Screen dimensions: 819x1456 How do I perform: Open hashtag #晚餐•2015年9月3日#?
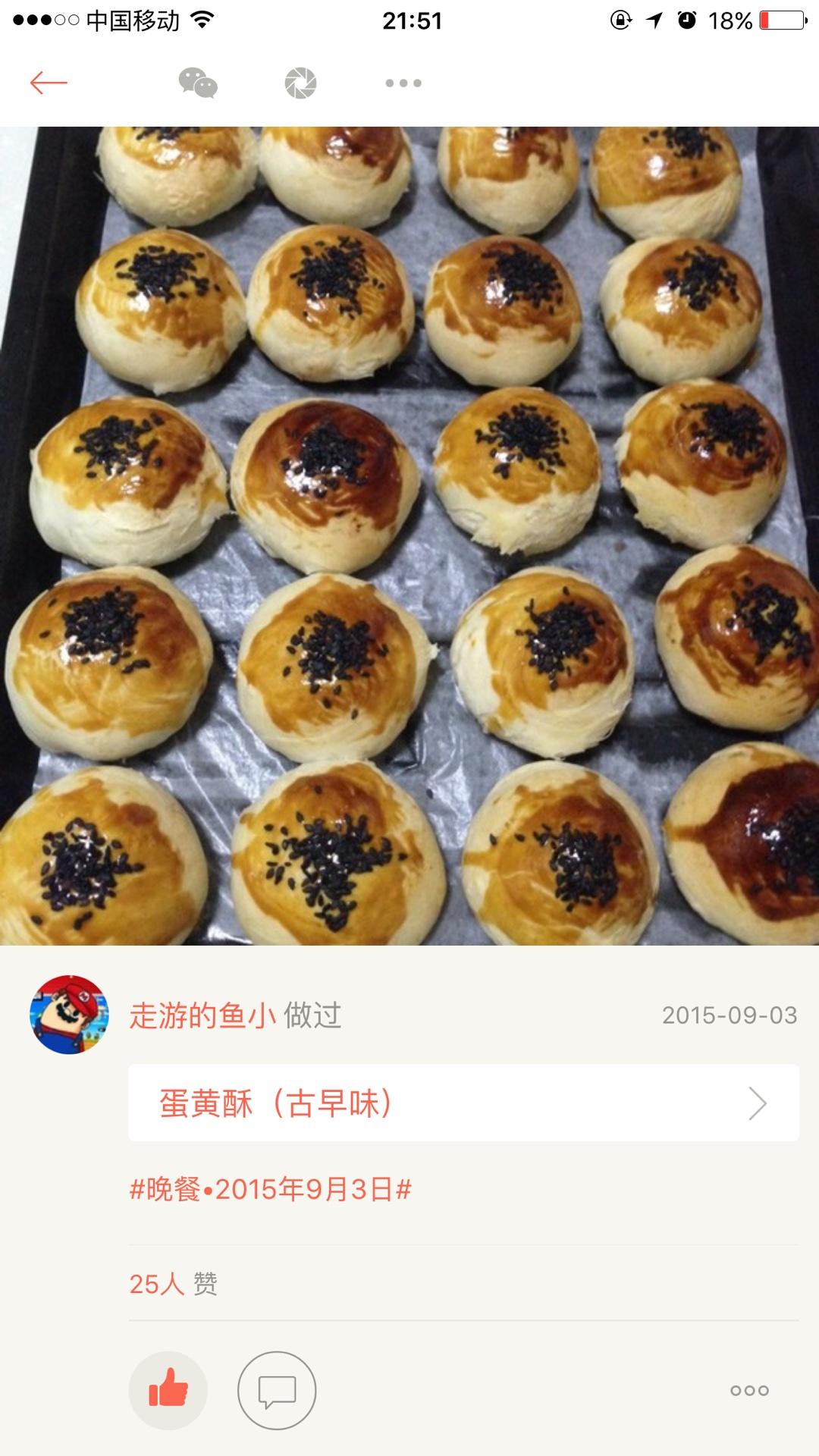tap(271, 1189)
